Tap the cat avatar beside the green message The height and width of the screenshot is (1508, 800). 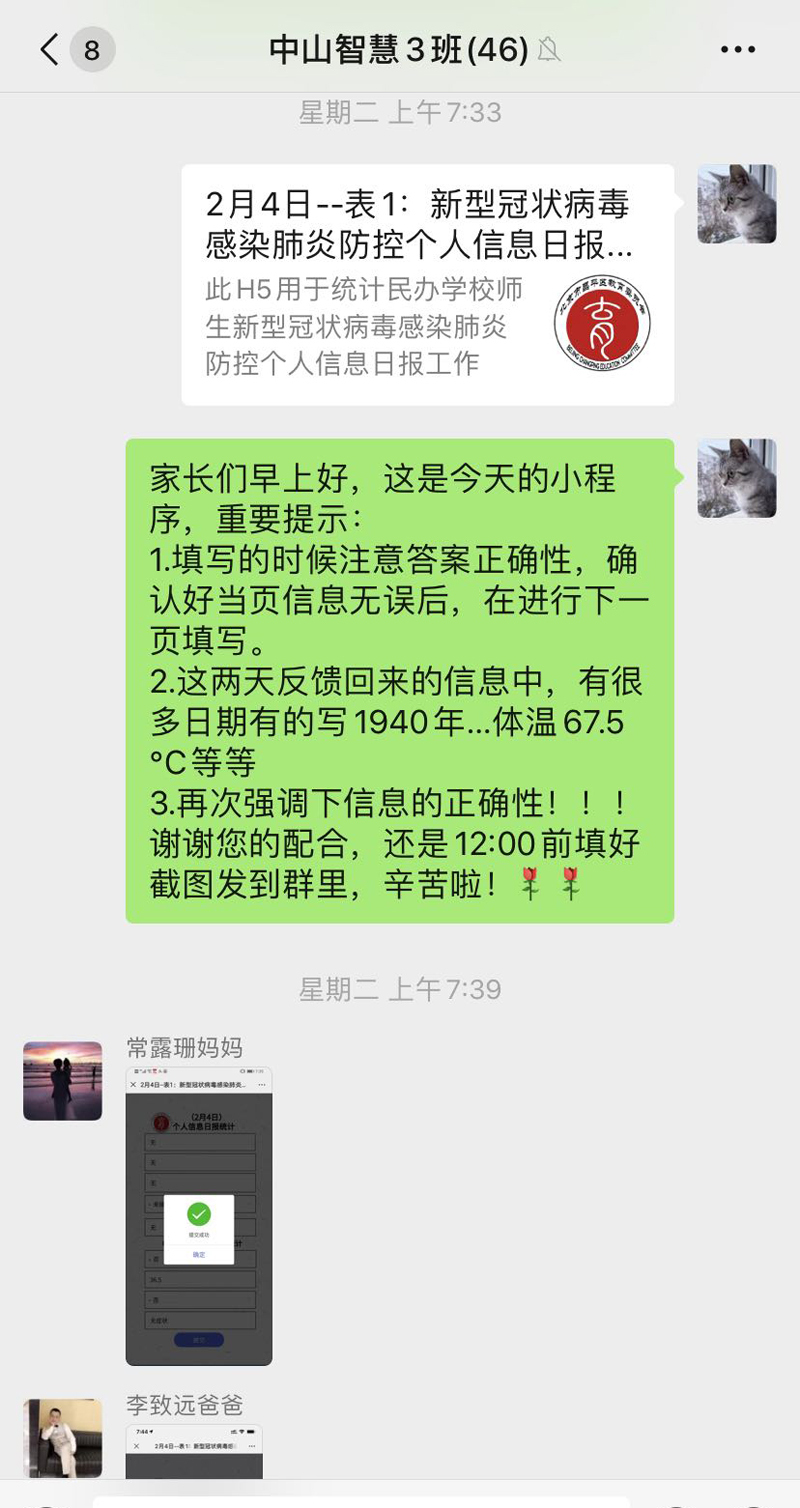pyautogui.click(x=737, y=478)
